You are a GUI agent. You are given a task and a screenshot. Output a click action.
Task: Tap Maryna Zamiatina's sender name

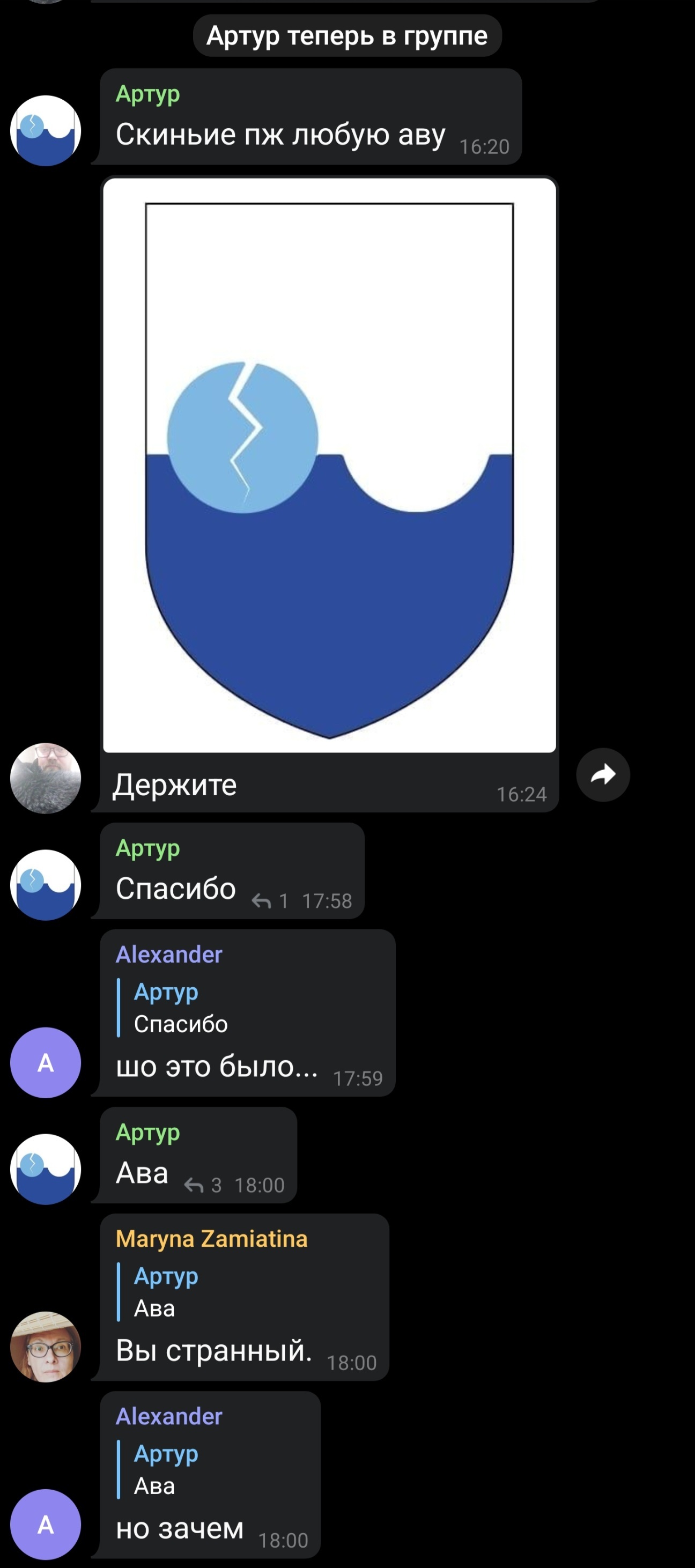(x=211, y=1238)
